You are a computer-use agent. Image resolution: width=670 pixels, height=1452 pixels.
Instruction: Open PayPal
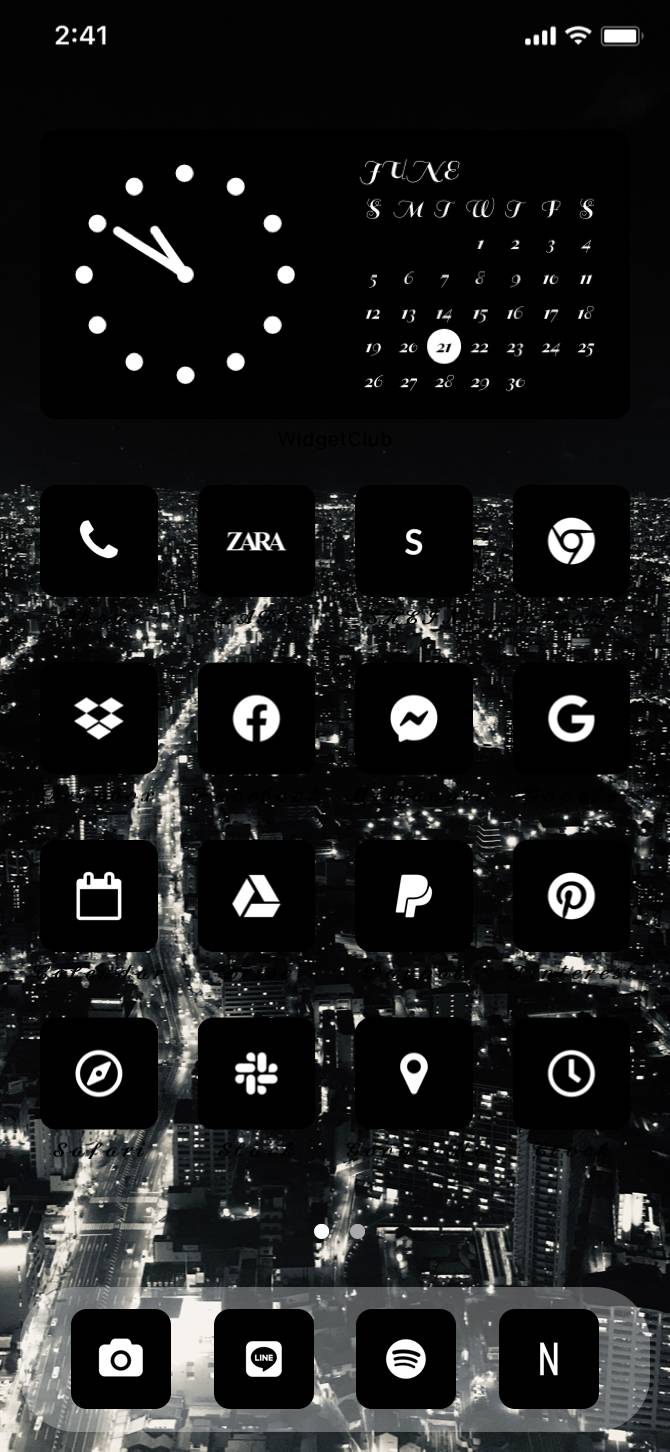click(414, 896)
